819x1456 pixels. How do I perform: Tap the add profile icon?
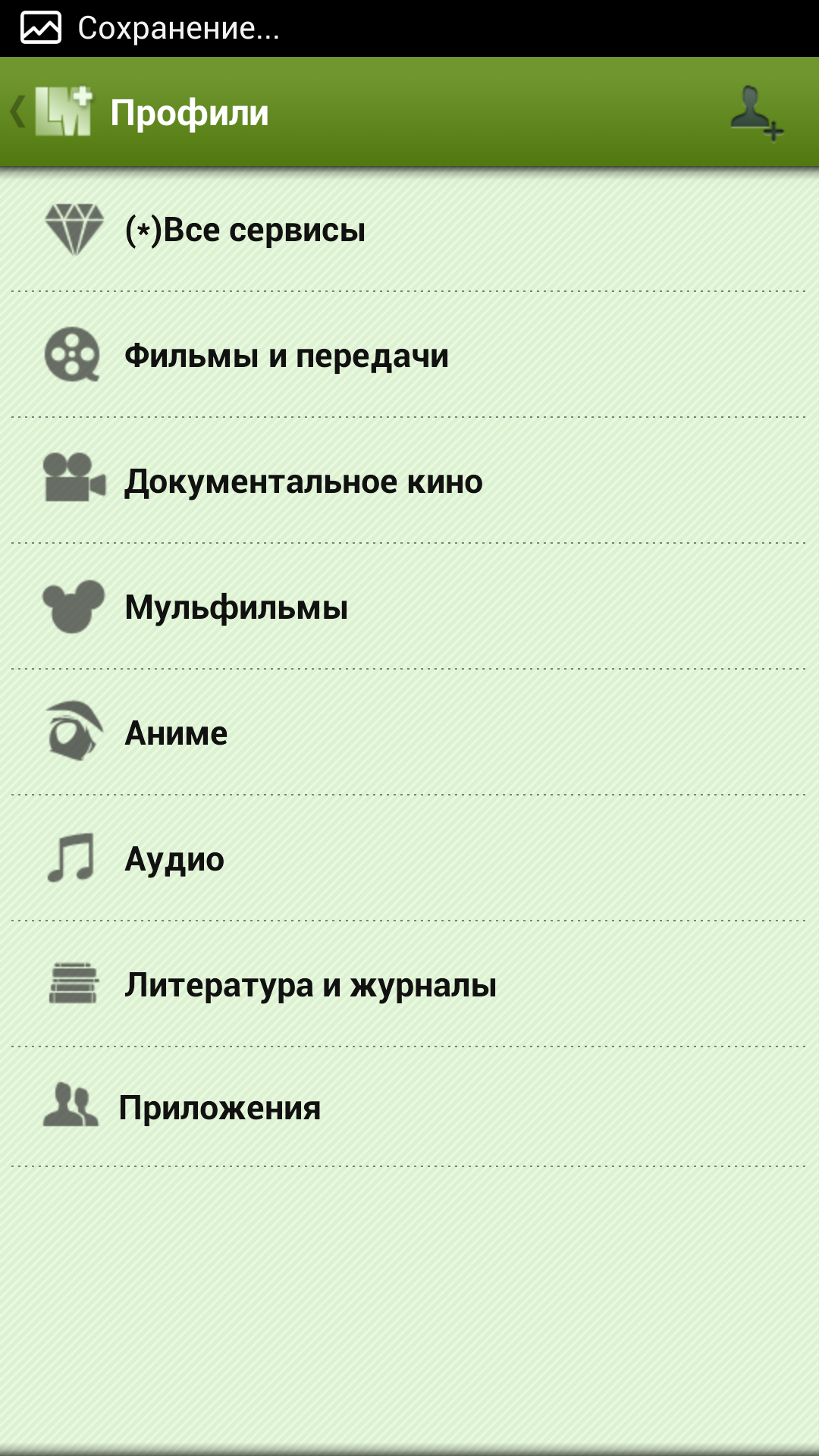coord(756,113)
